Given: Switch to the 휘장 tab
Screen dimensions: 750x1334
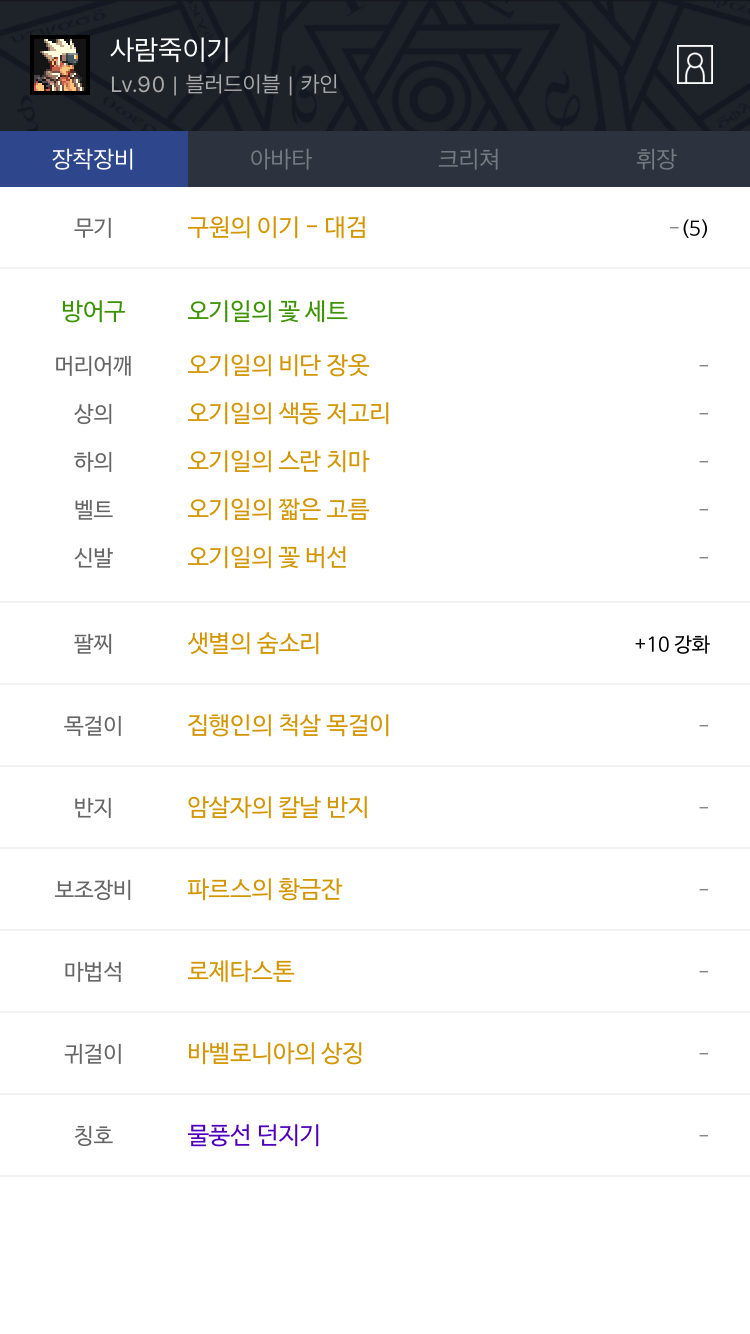Looking at the screenshot, I should tap(656, 159).
